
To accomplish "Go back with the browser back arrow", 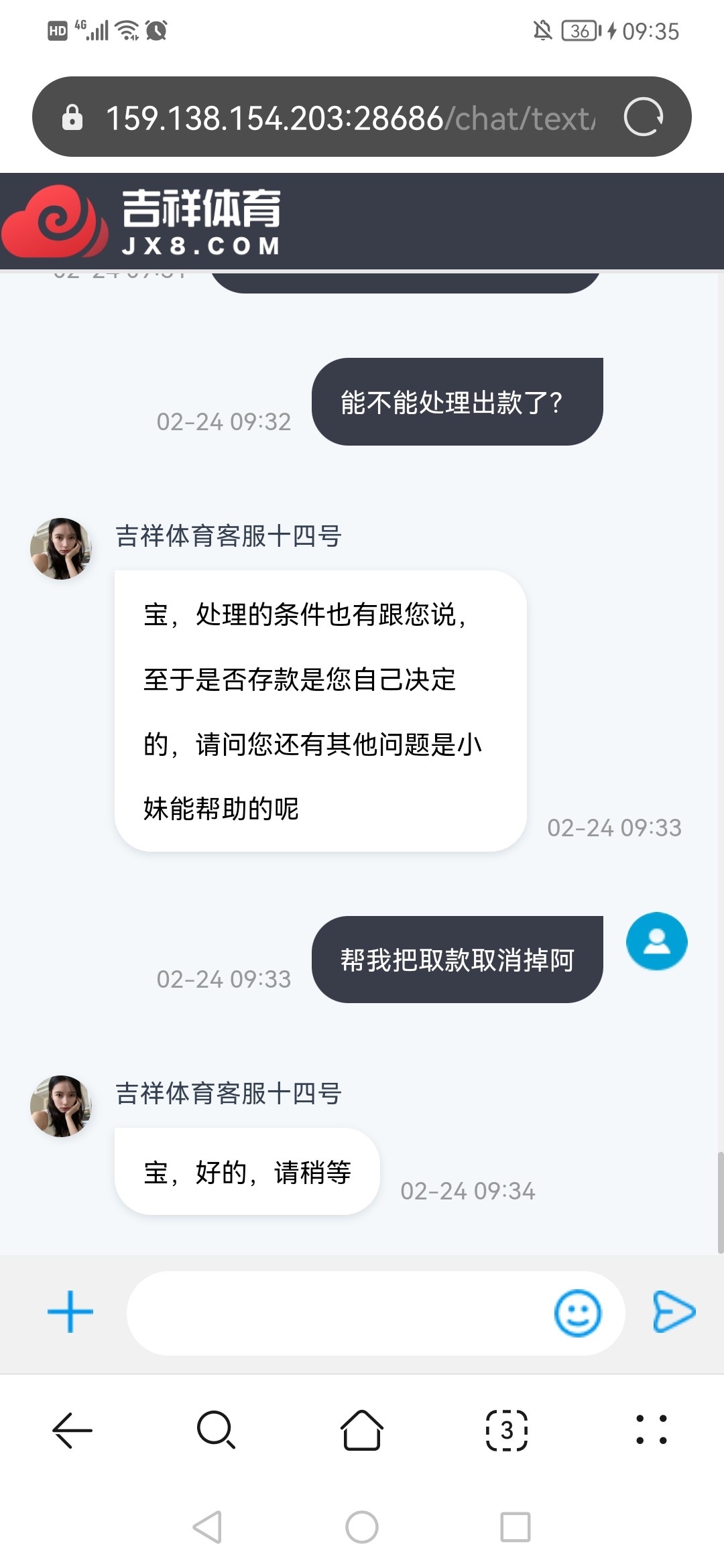I will [x=72, y=1430].
